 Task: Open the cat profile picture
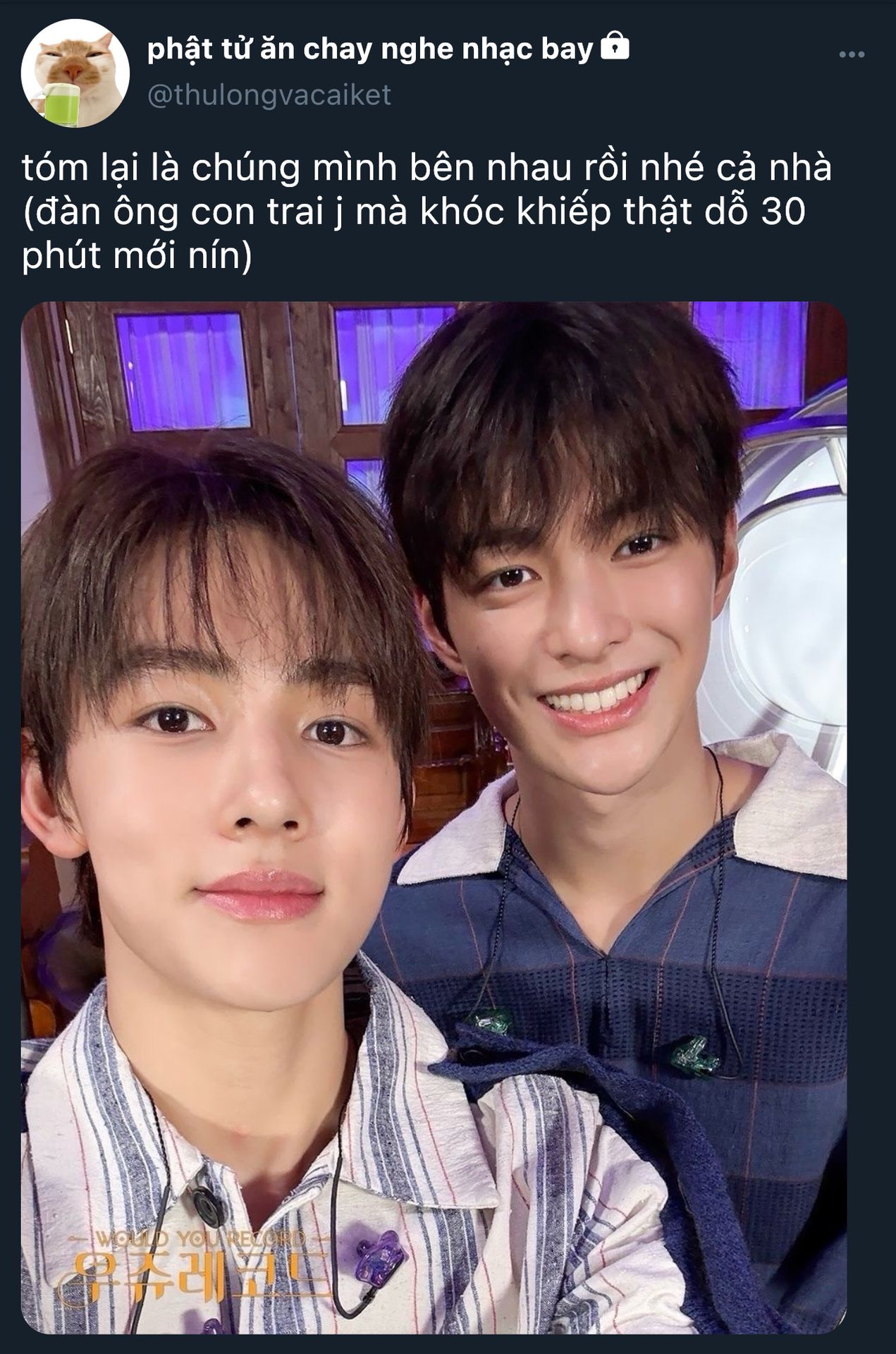[x=75, y=73]
